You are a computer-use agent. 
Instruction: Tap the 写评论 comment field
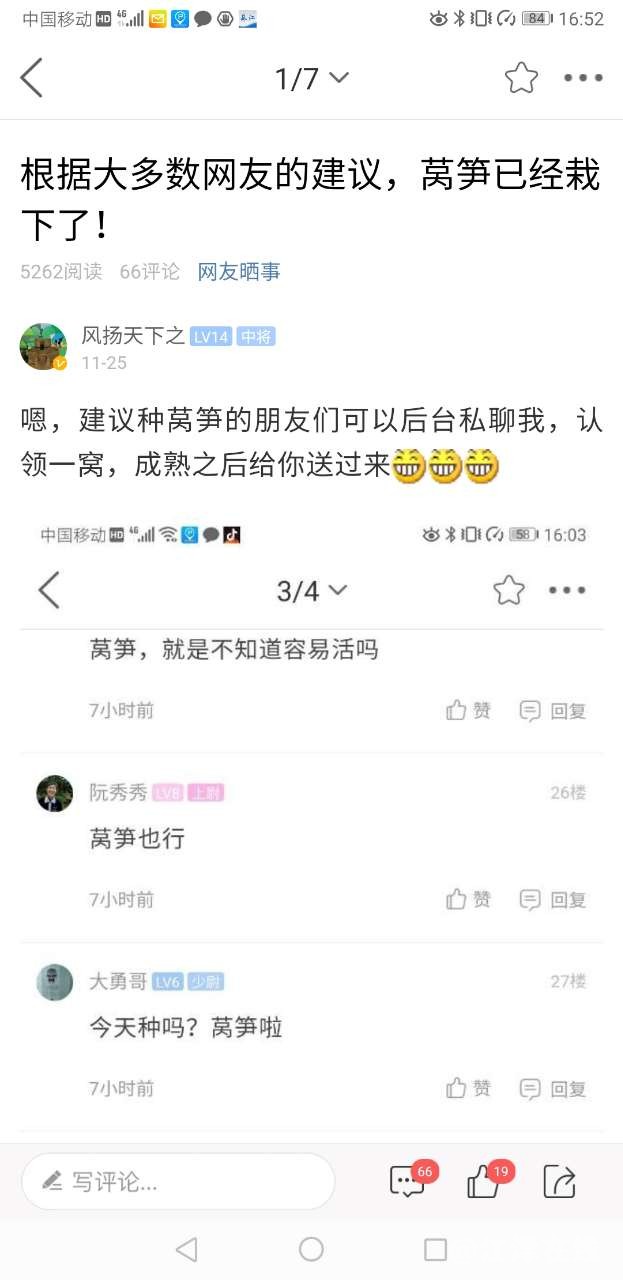tap(178, 1182)
